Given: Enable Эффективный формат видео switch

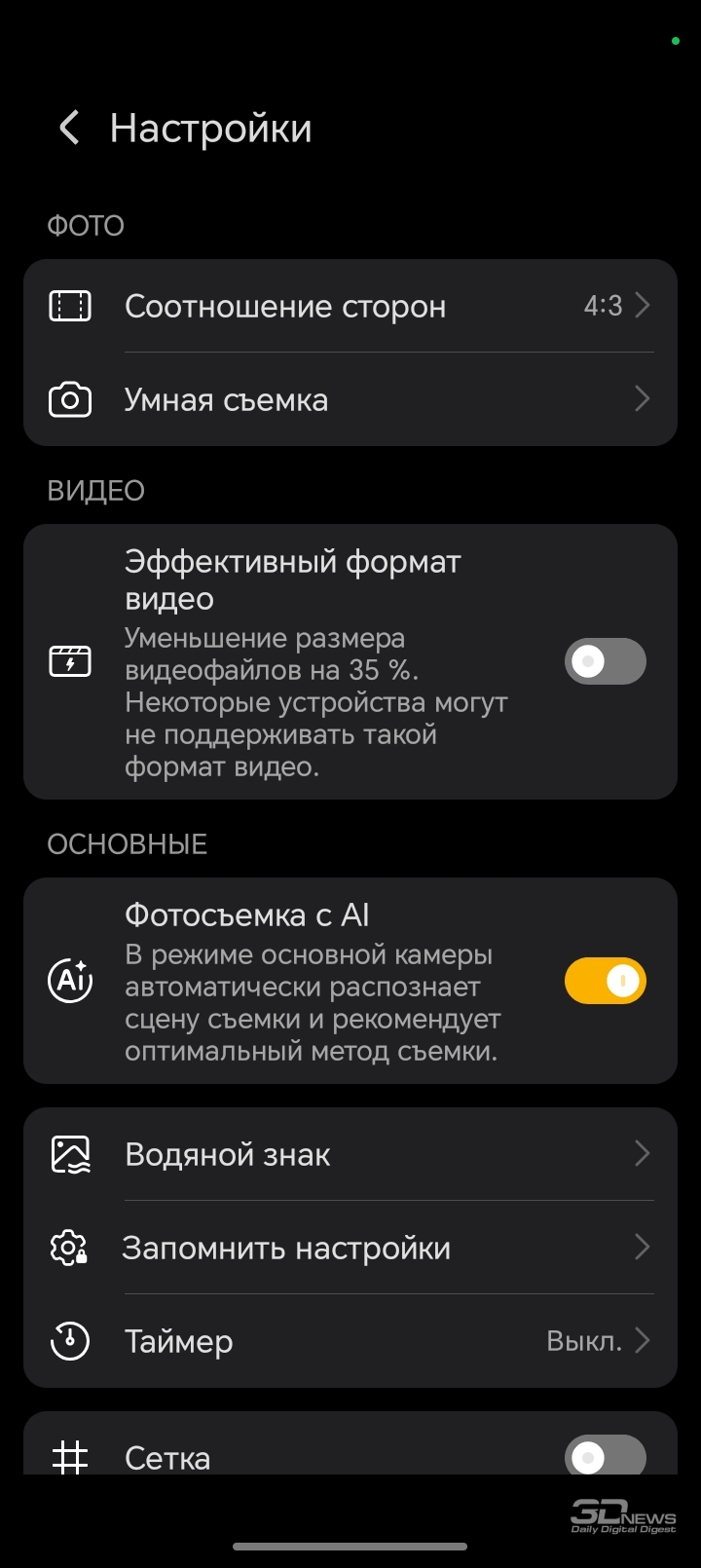Looking at the screenshot, I should tap(605, 662).
